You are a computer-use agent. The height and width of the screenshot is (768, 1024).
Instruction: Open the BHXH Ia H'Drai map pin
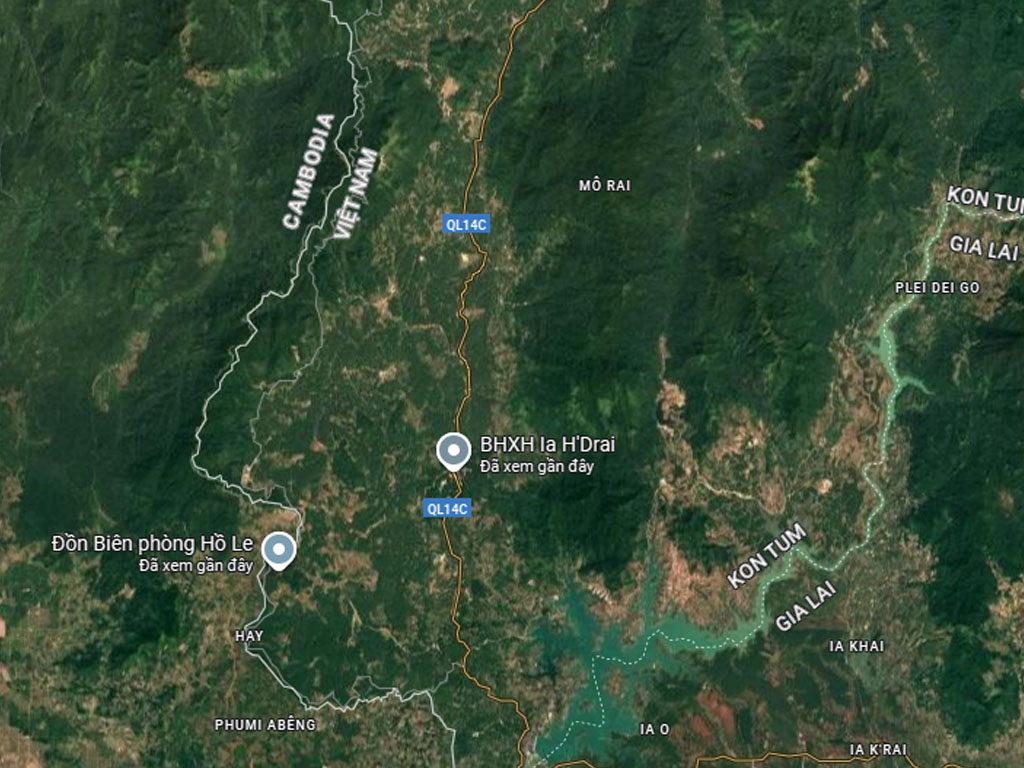(454, 450)
